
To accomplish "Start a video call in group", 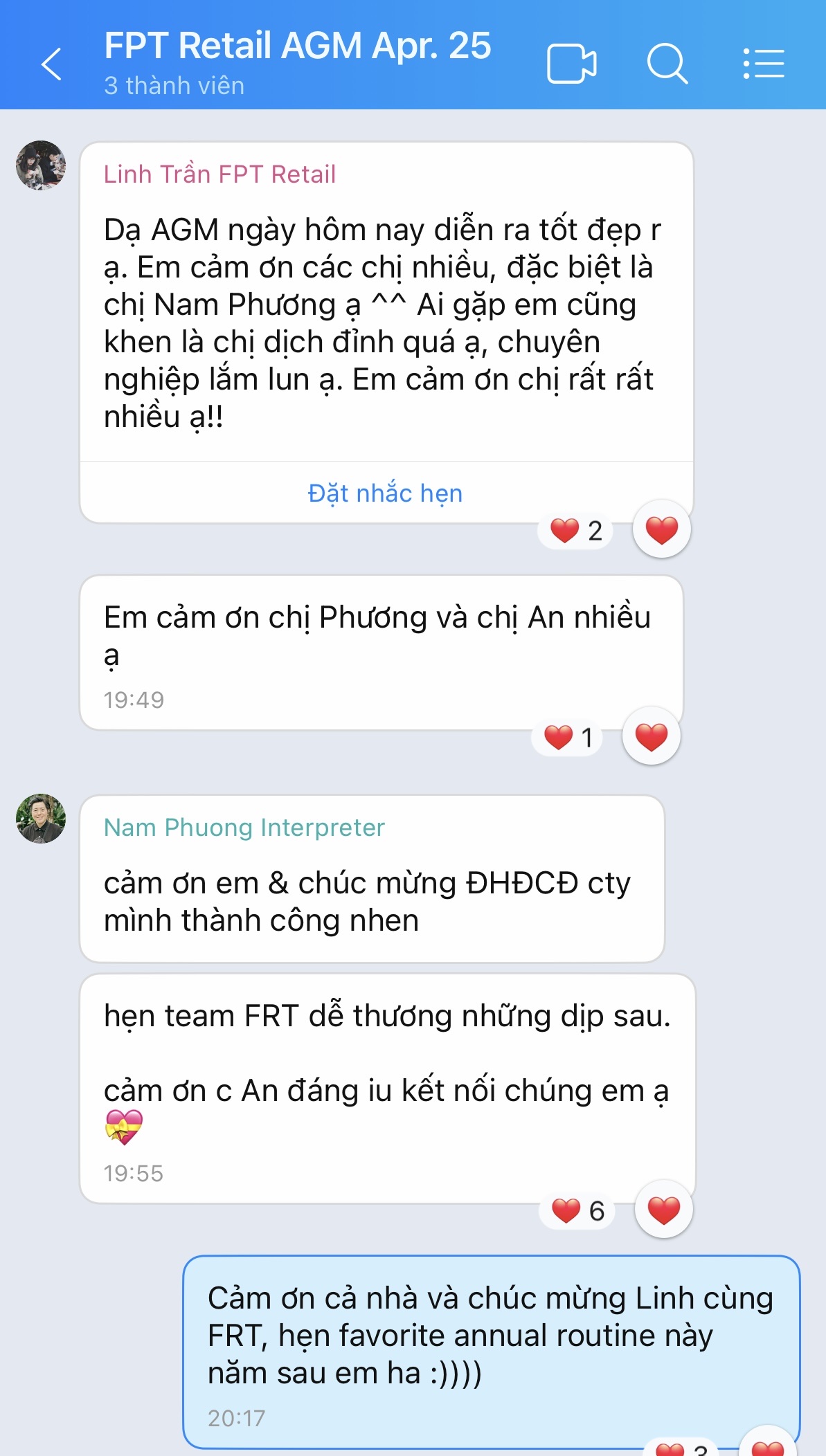I will click(x=571, y=64).
